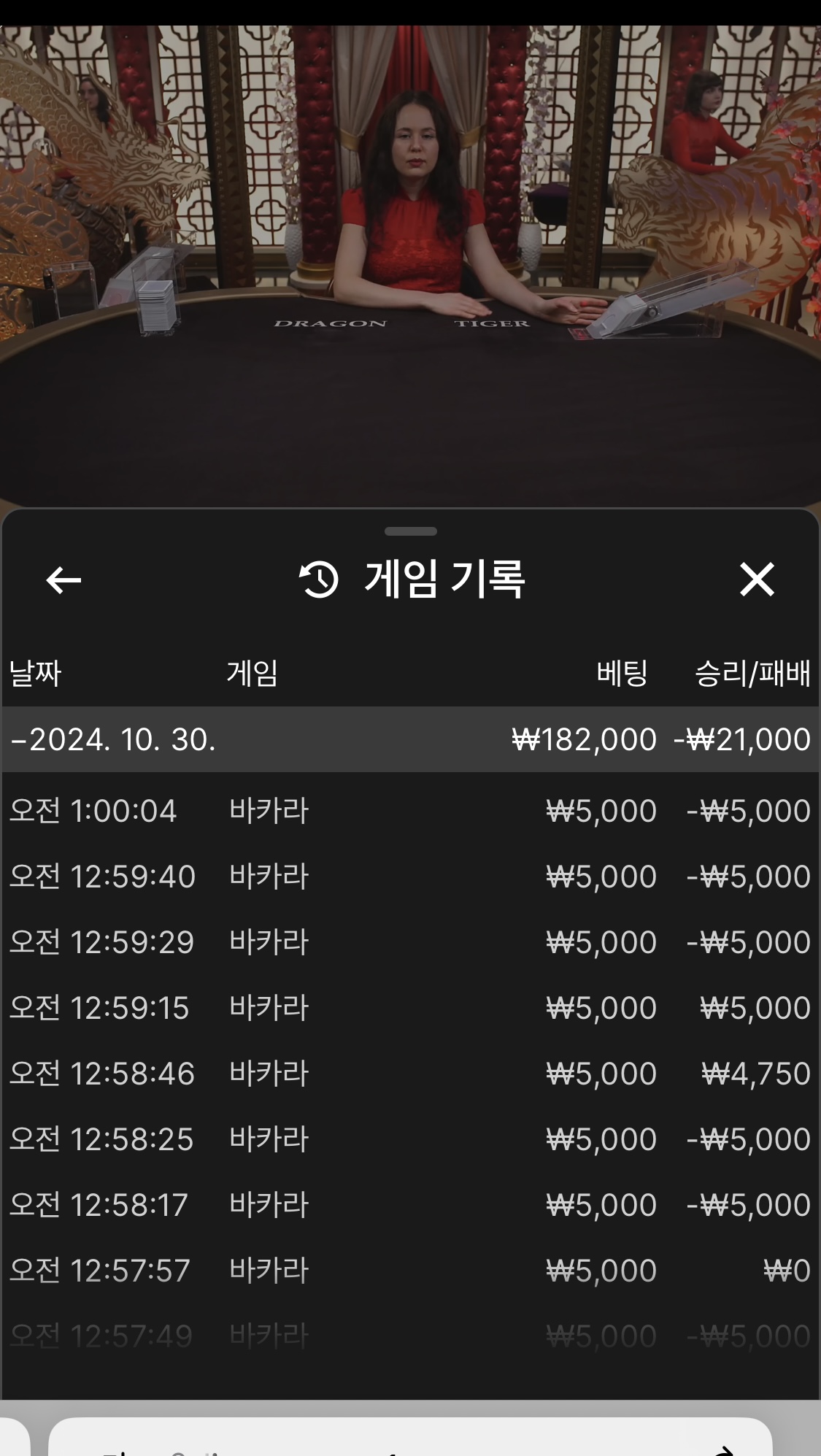Viewport: 821px width, 1456px height.
Task: Open the 오전 12:59:40 바카라 record
Action: click(410, 877)
